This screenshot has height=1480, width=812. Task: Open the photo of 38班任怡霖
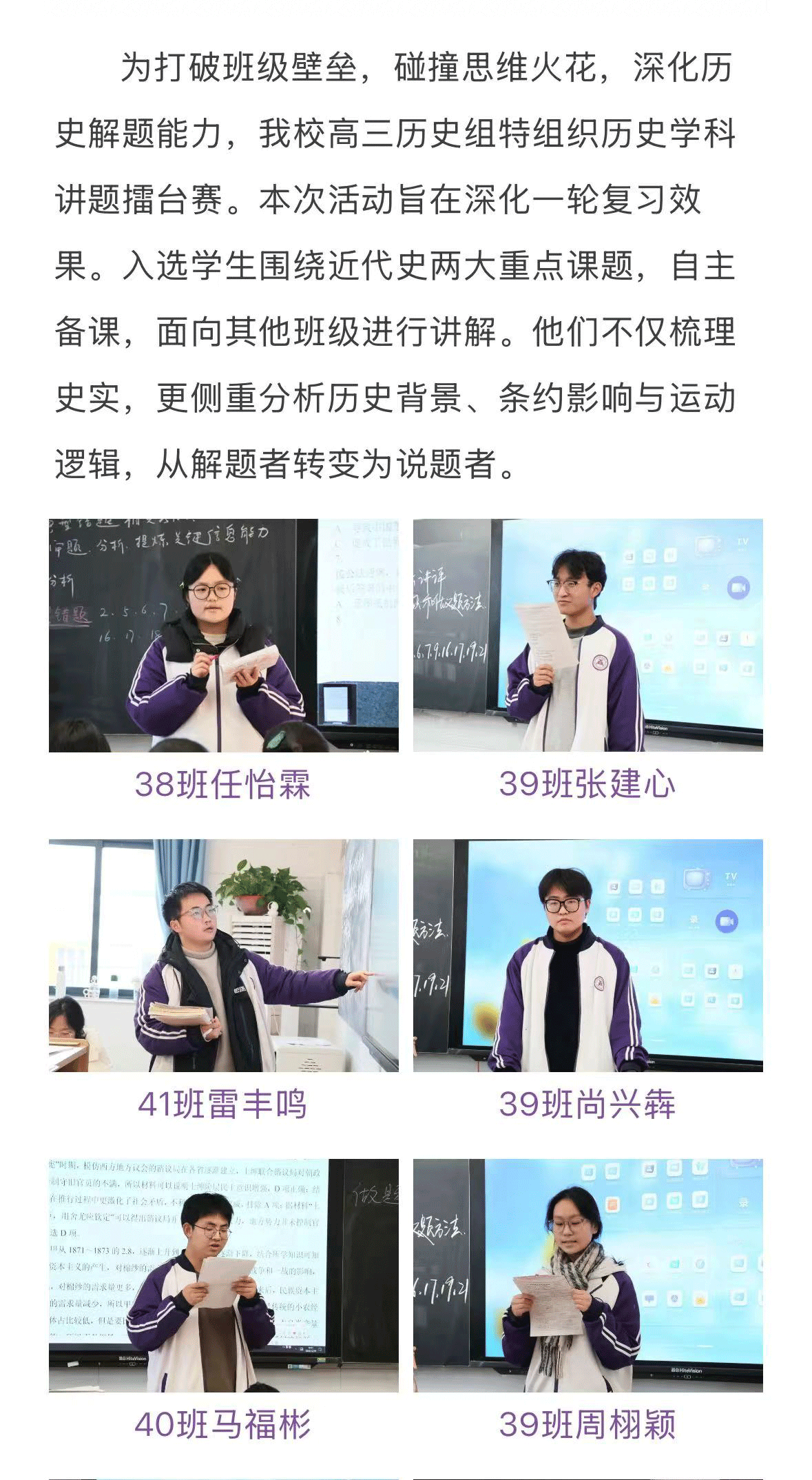click(223, 635)
